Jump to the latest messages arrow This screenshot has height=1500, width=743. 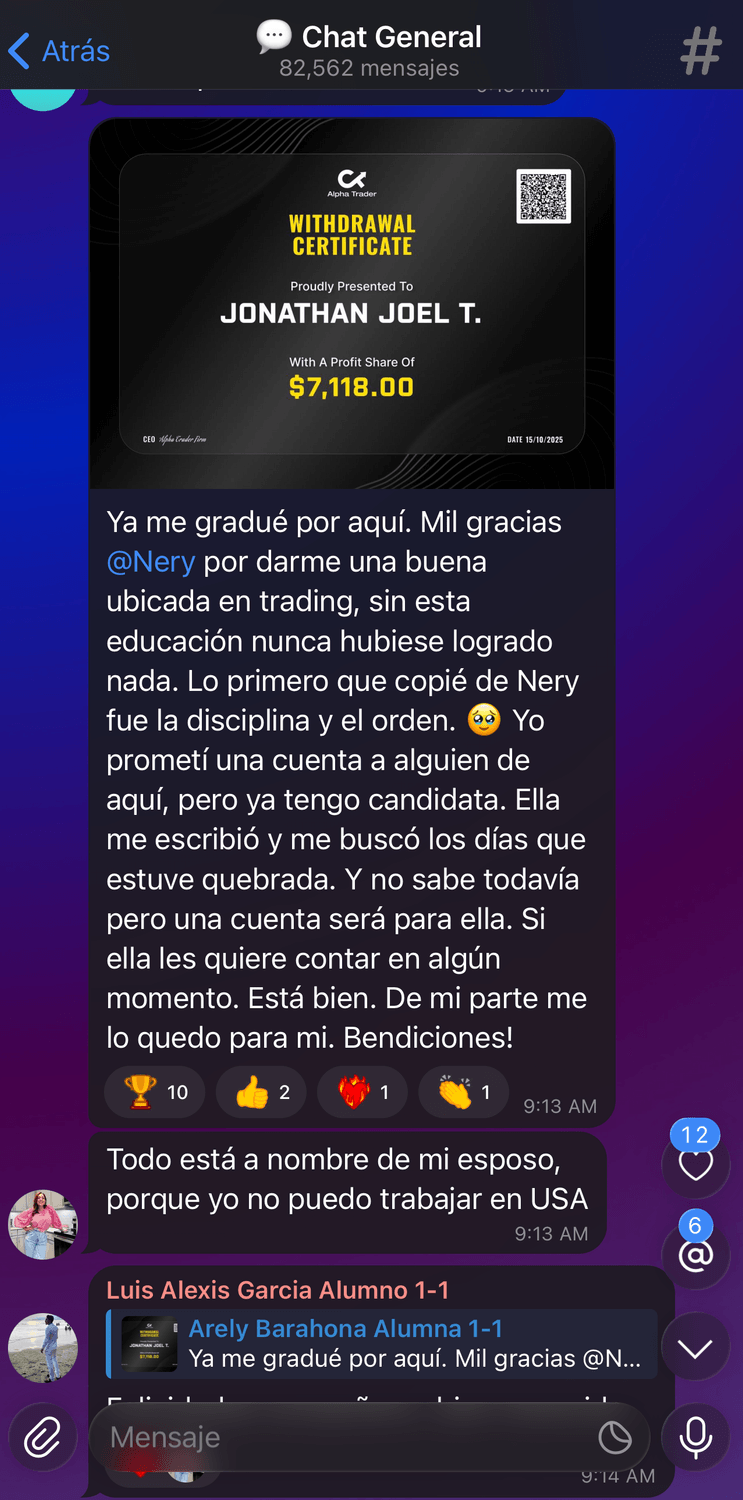695,1348
